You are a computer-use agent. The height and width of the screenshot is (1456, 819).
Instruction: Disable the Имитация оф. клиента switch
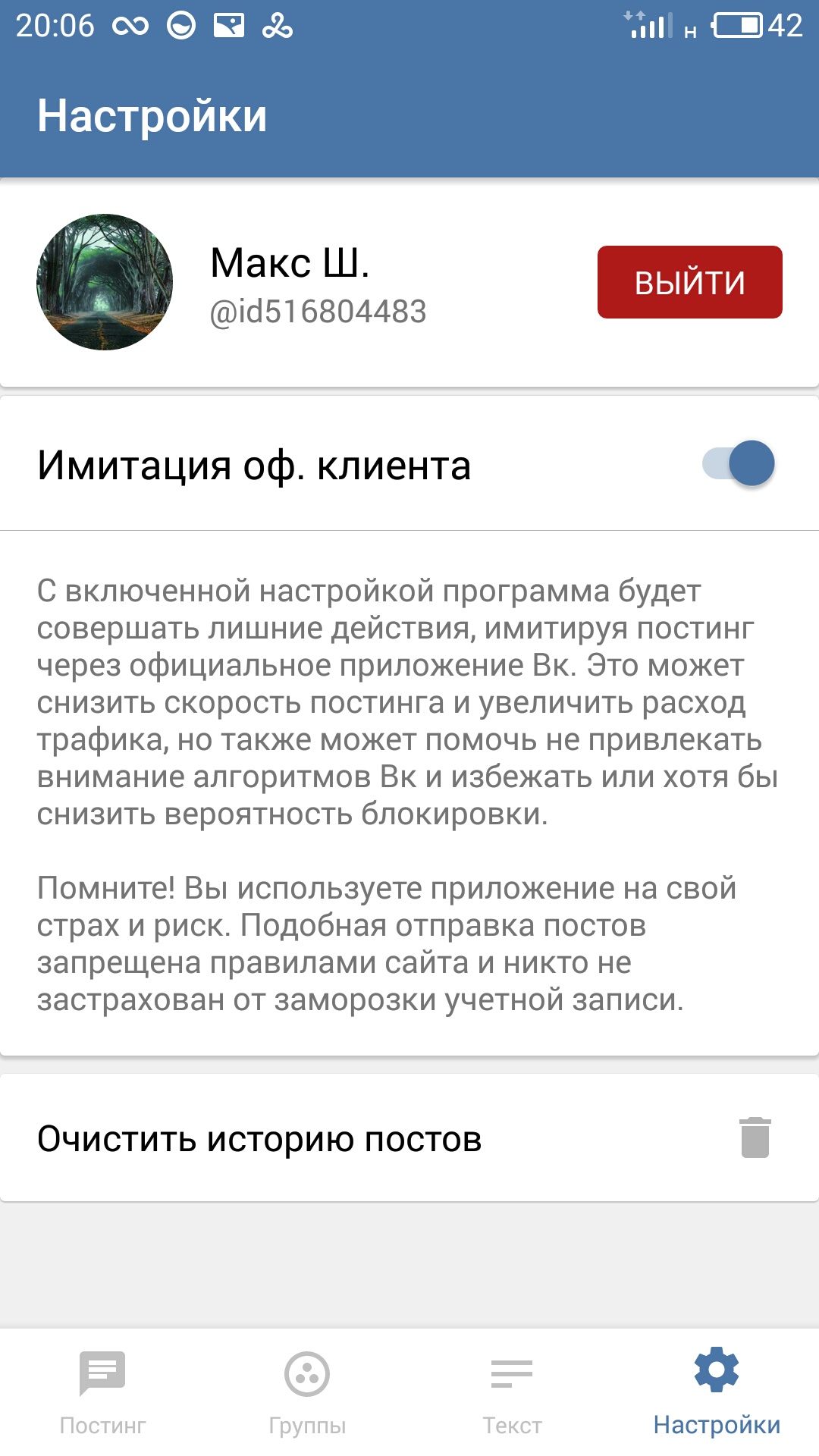click(x=739, y=463)
